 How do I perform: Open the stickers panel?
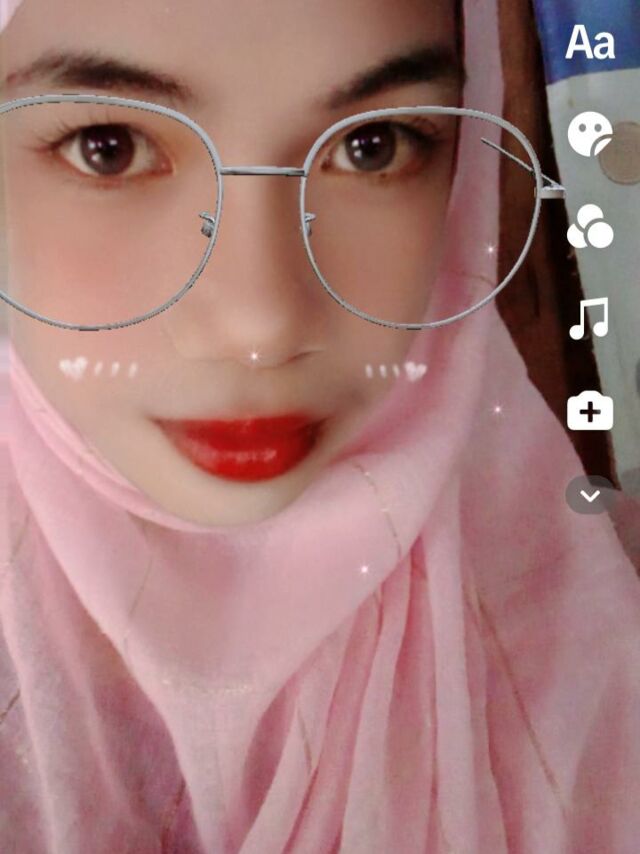click(x=590, y=134)
